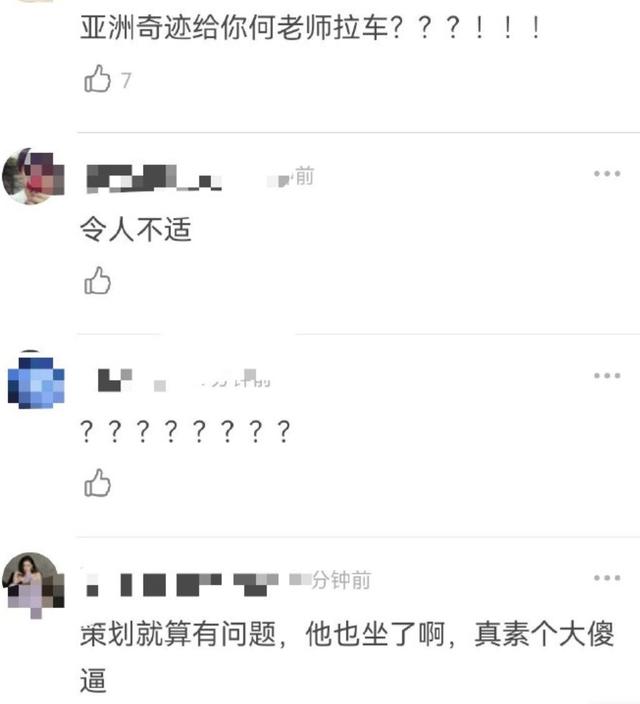Open more options for the 策划就算有问题 comment
Viewport: 640px width, 704px height.
click(x=607, y=579)
